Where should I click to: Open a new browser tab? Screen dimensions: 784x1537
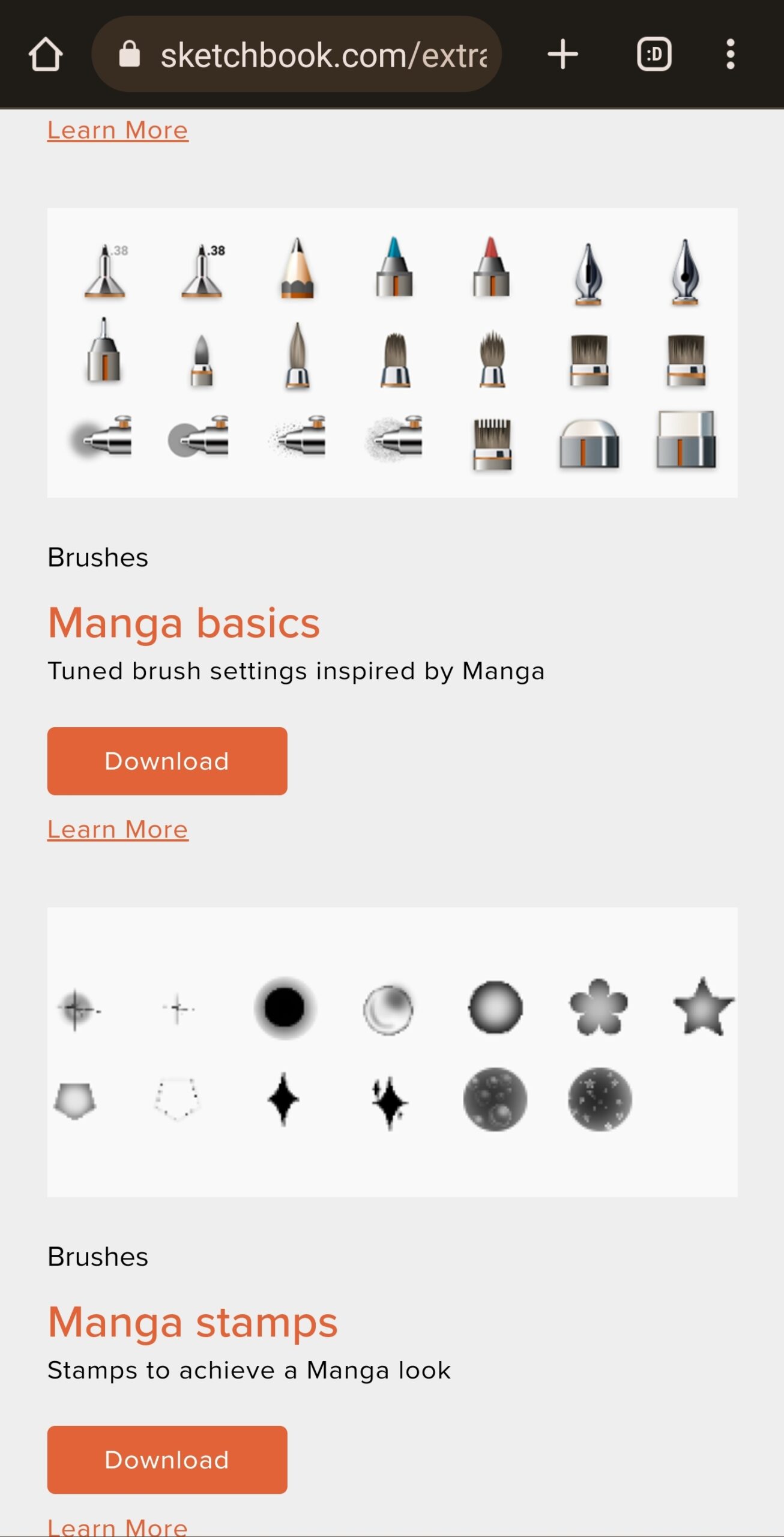562,55
